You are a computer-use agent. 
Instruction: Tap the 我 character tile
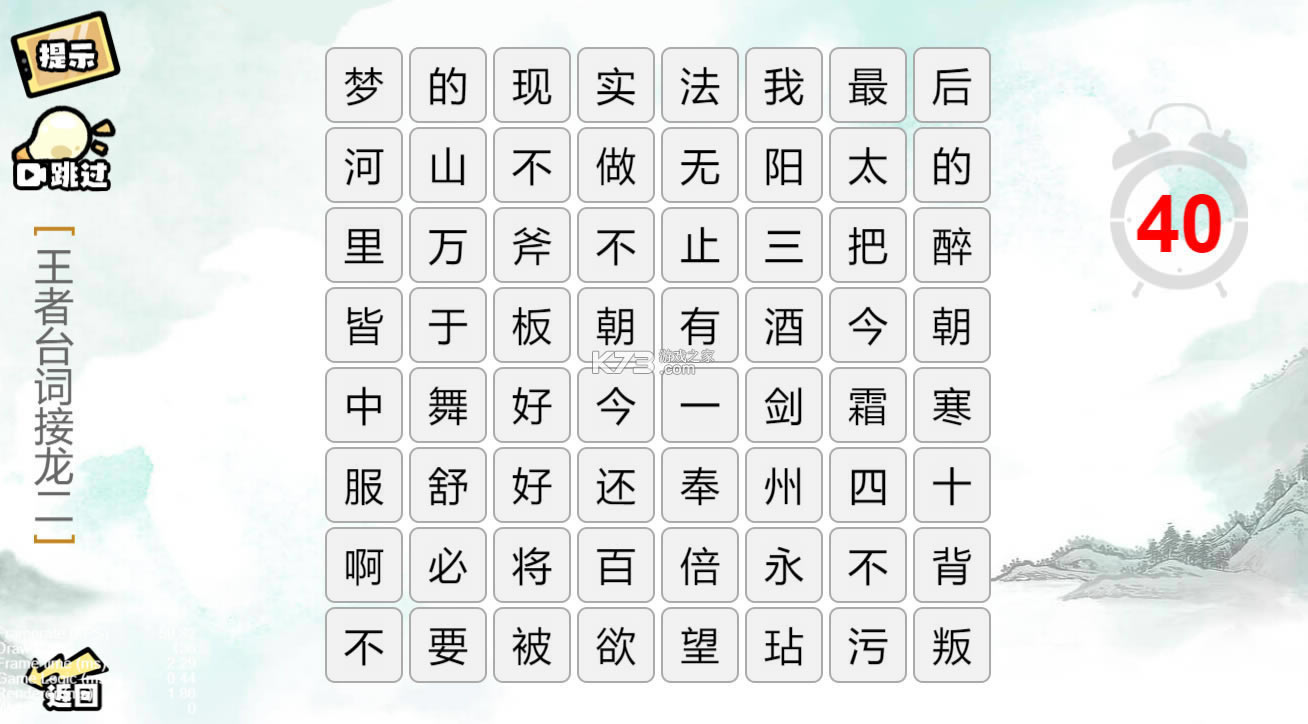(784, 86)
